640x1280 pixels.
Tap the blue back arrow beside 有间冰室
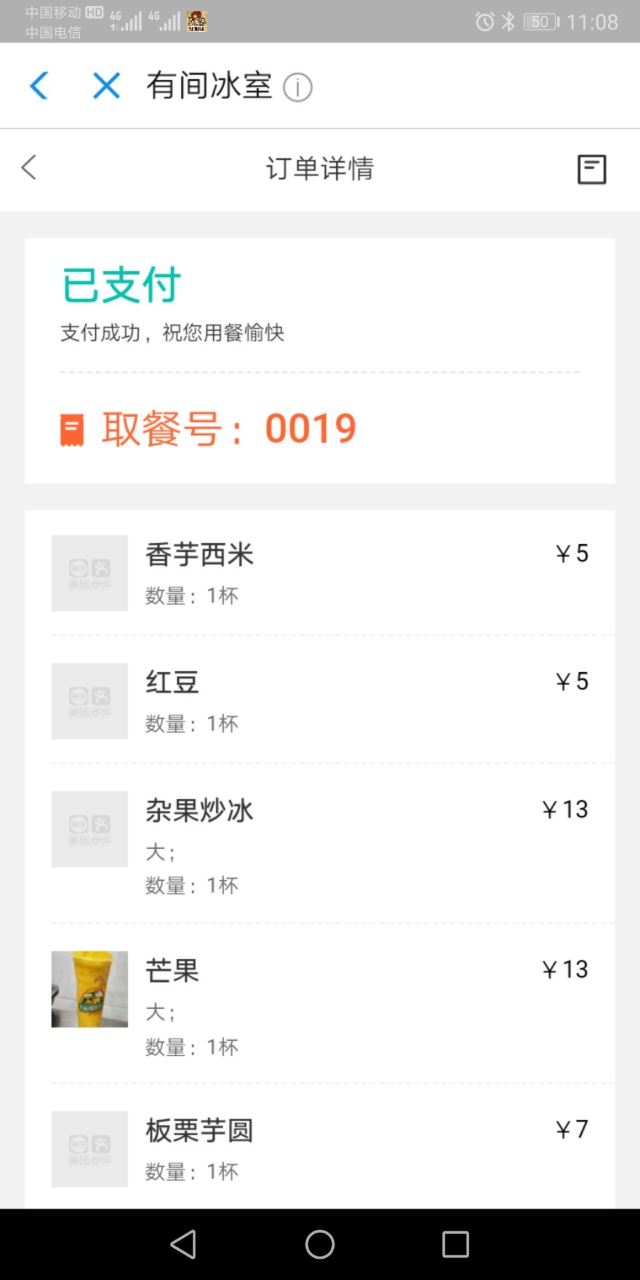(x=38, y=86)
